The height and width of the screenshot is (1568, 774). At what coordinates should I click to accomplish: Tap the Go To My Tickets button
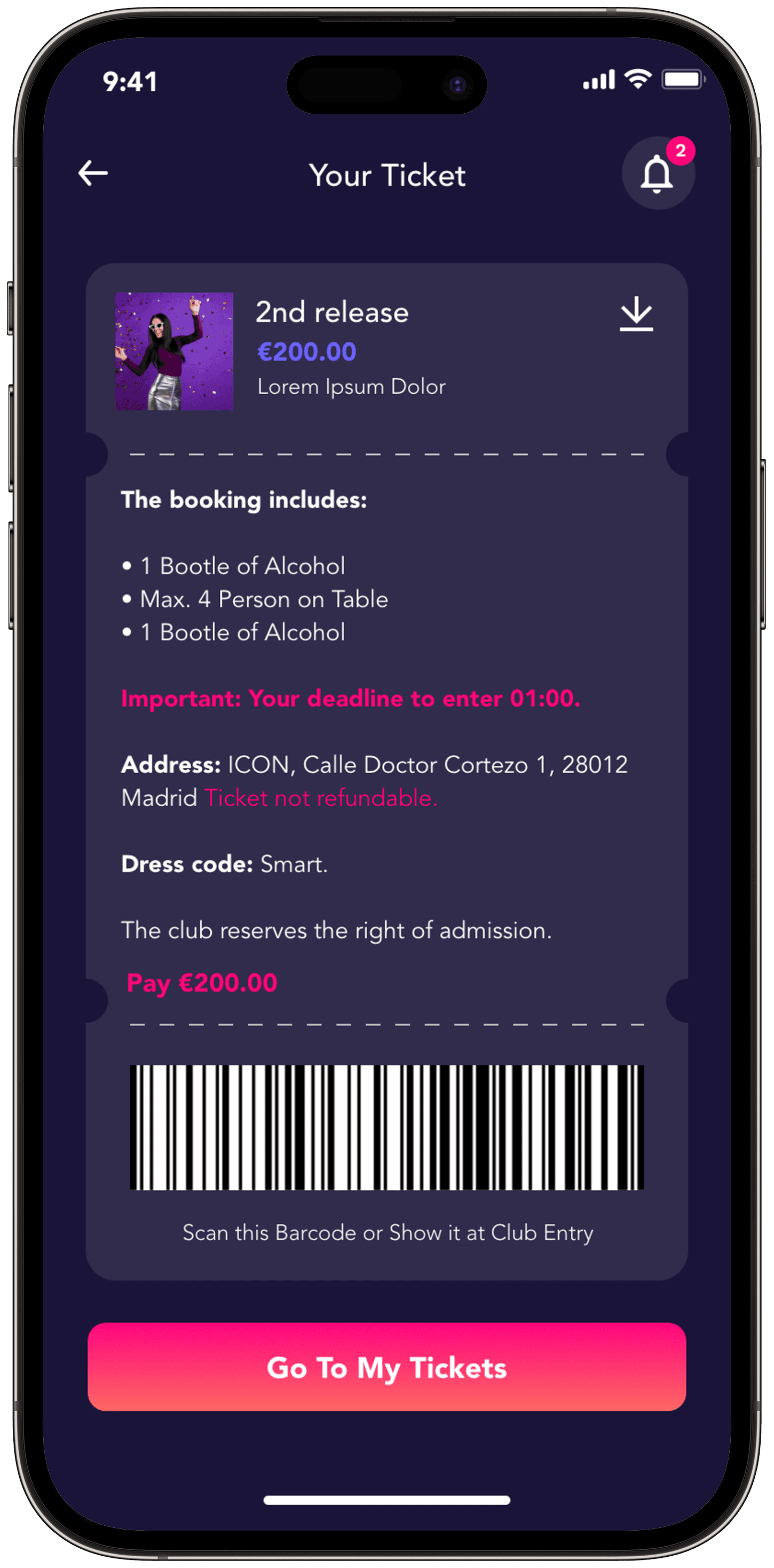click(387, 1367)
